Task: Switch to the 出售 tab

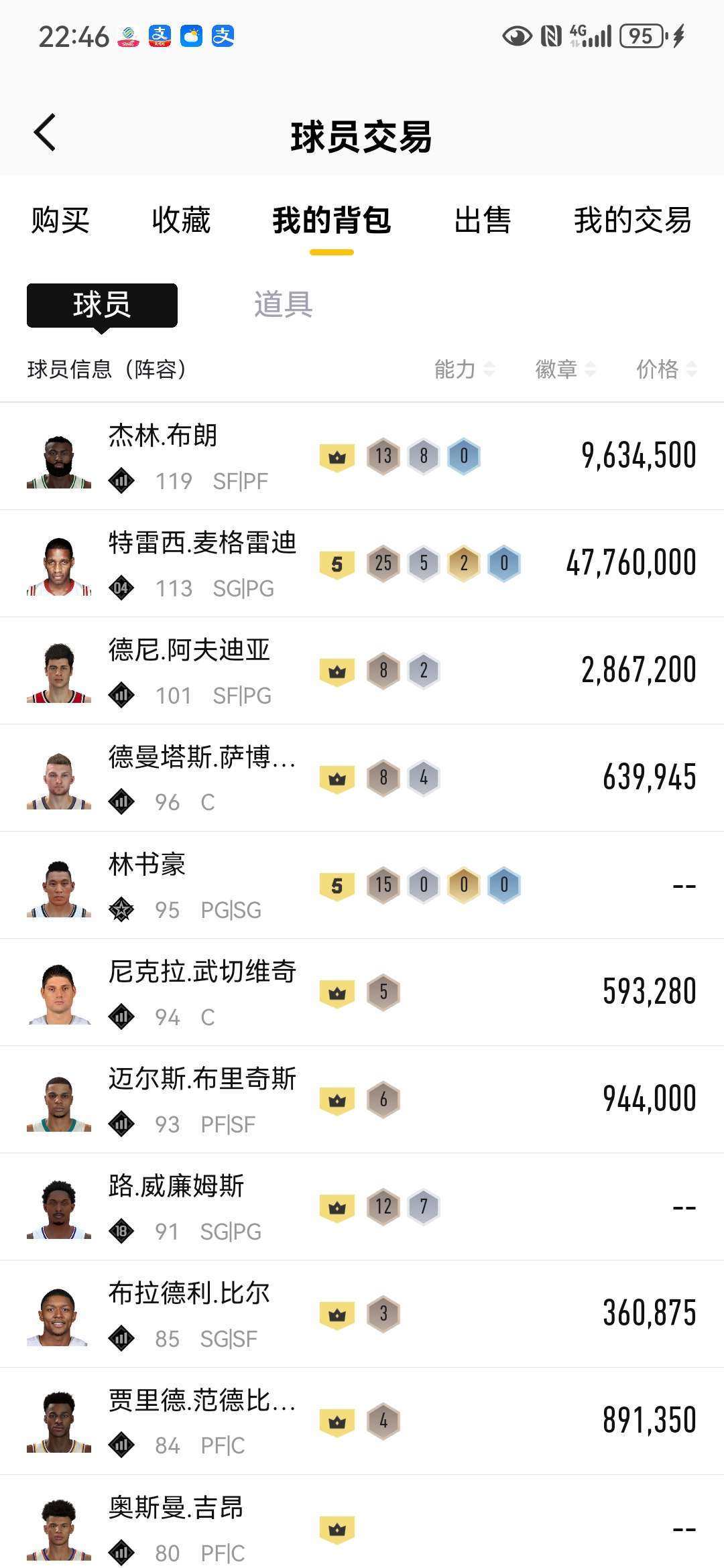Action: [484, 221]
